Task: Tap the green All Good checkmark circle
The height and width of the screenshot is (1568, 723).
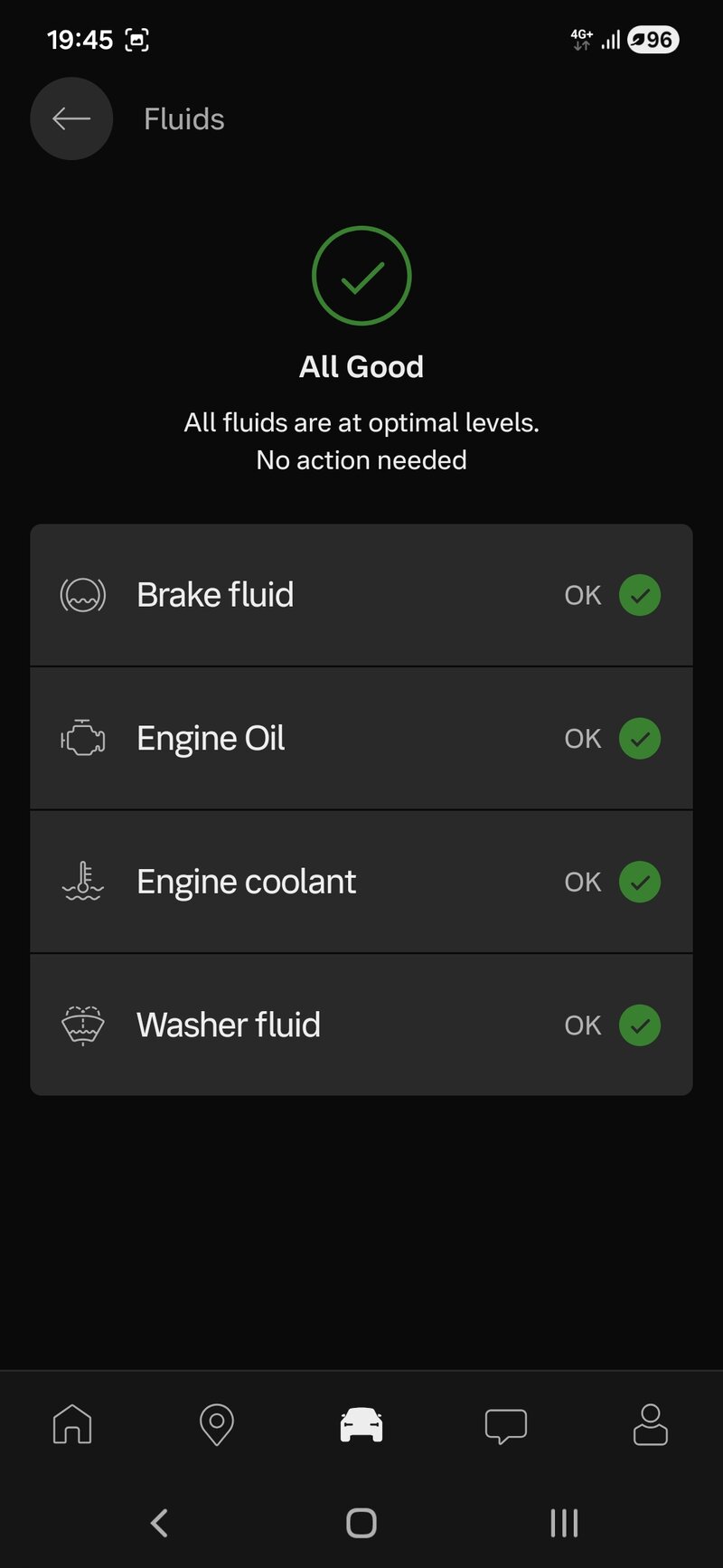Action: (x=361, y=275)
